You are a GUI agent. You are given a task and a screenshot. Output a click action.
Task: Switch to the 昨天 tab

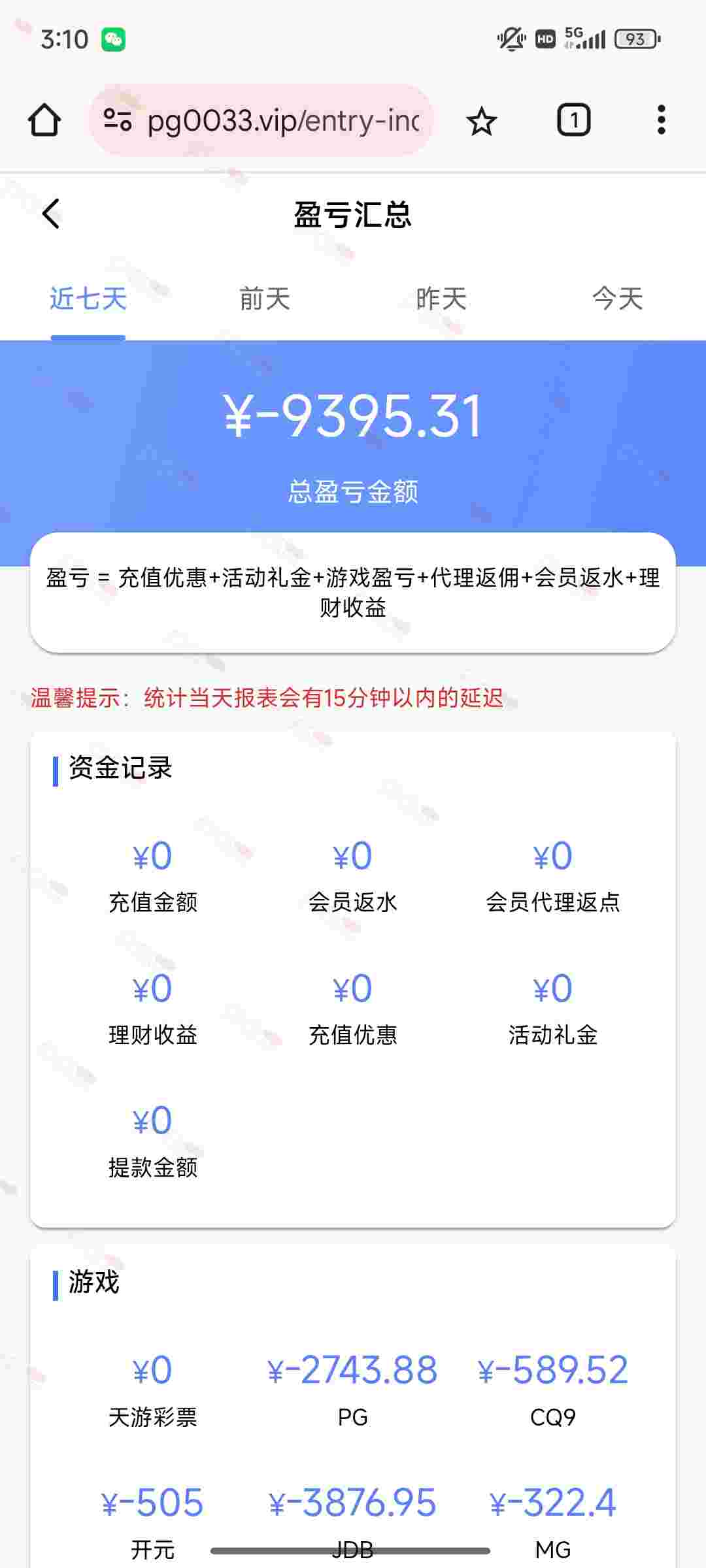point(441,299)
